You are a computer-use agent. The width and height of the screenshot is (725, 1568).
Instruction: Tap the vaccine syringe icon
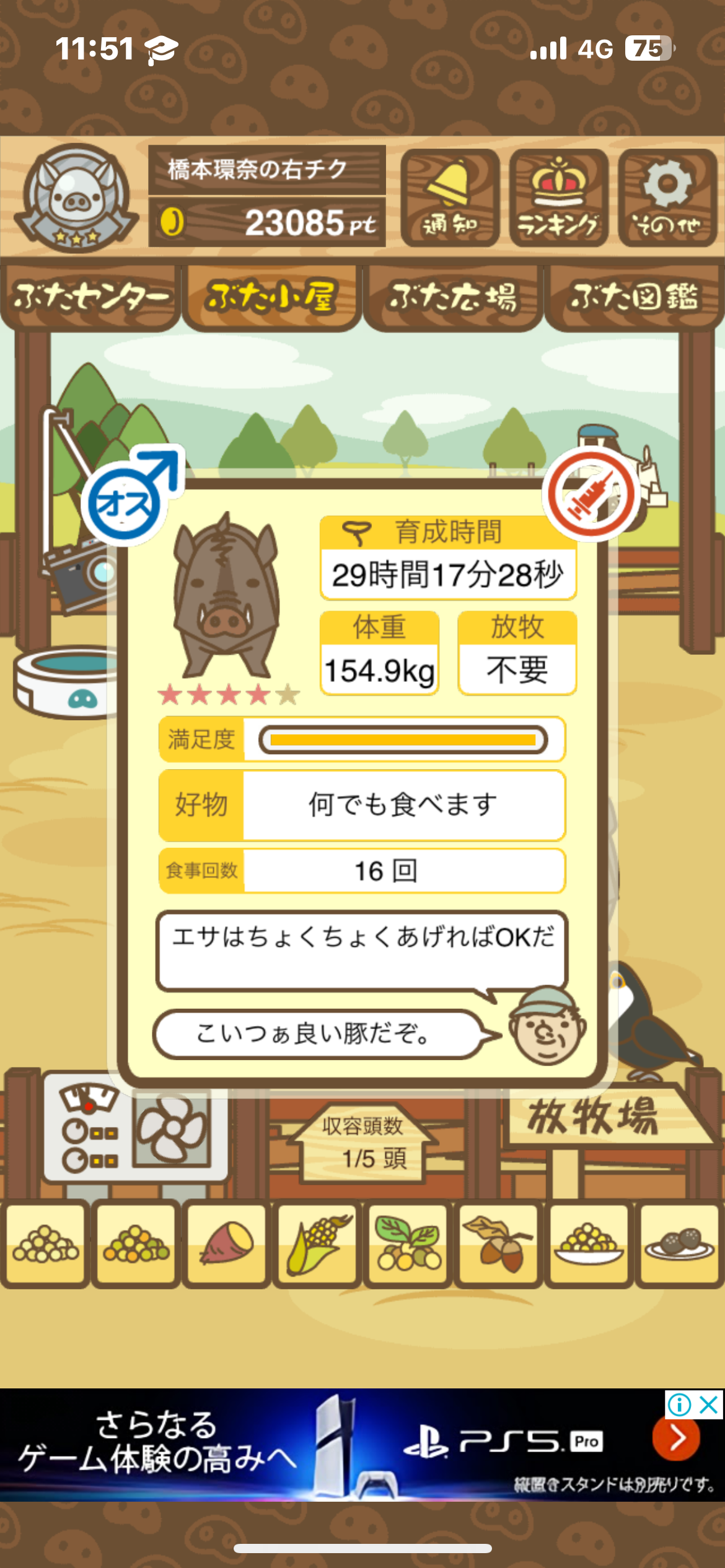[591, 494]
